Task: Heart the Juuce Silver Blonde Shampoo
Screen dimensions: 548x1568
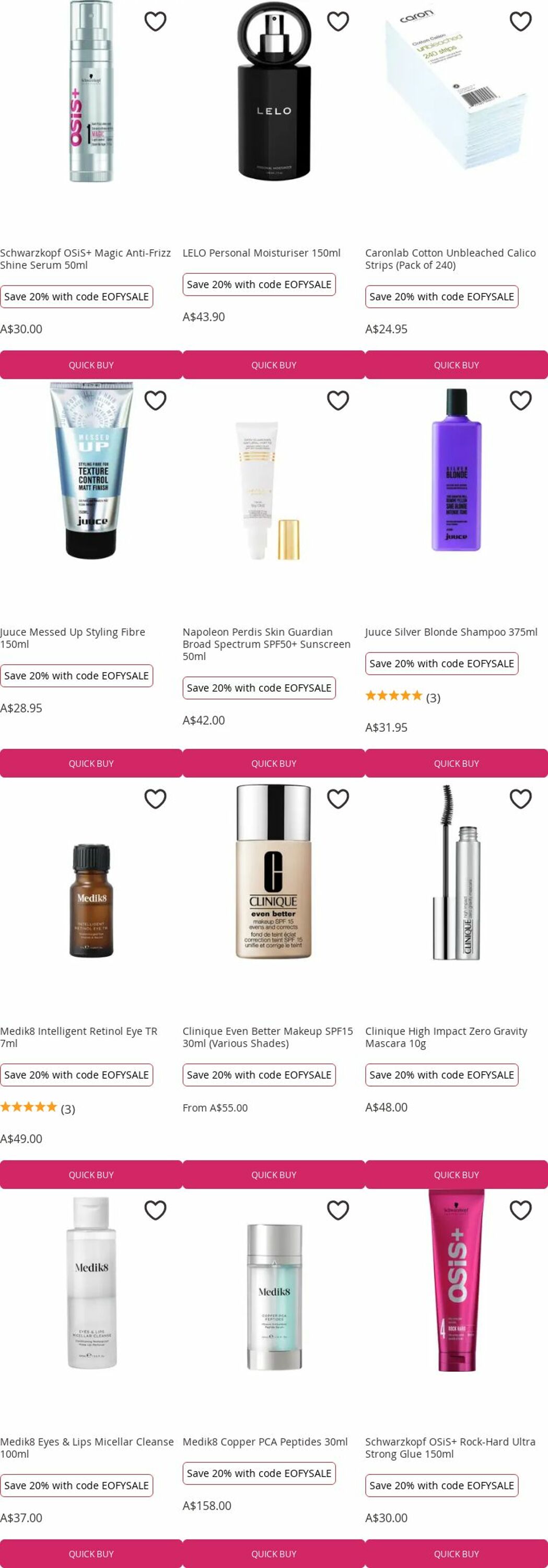Action: pyautogui.click(x=520, y=400)
